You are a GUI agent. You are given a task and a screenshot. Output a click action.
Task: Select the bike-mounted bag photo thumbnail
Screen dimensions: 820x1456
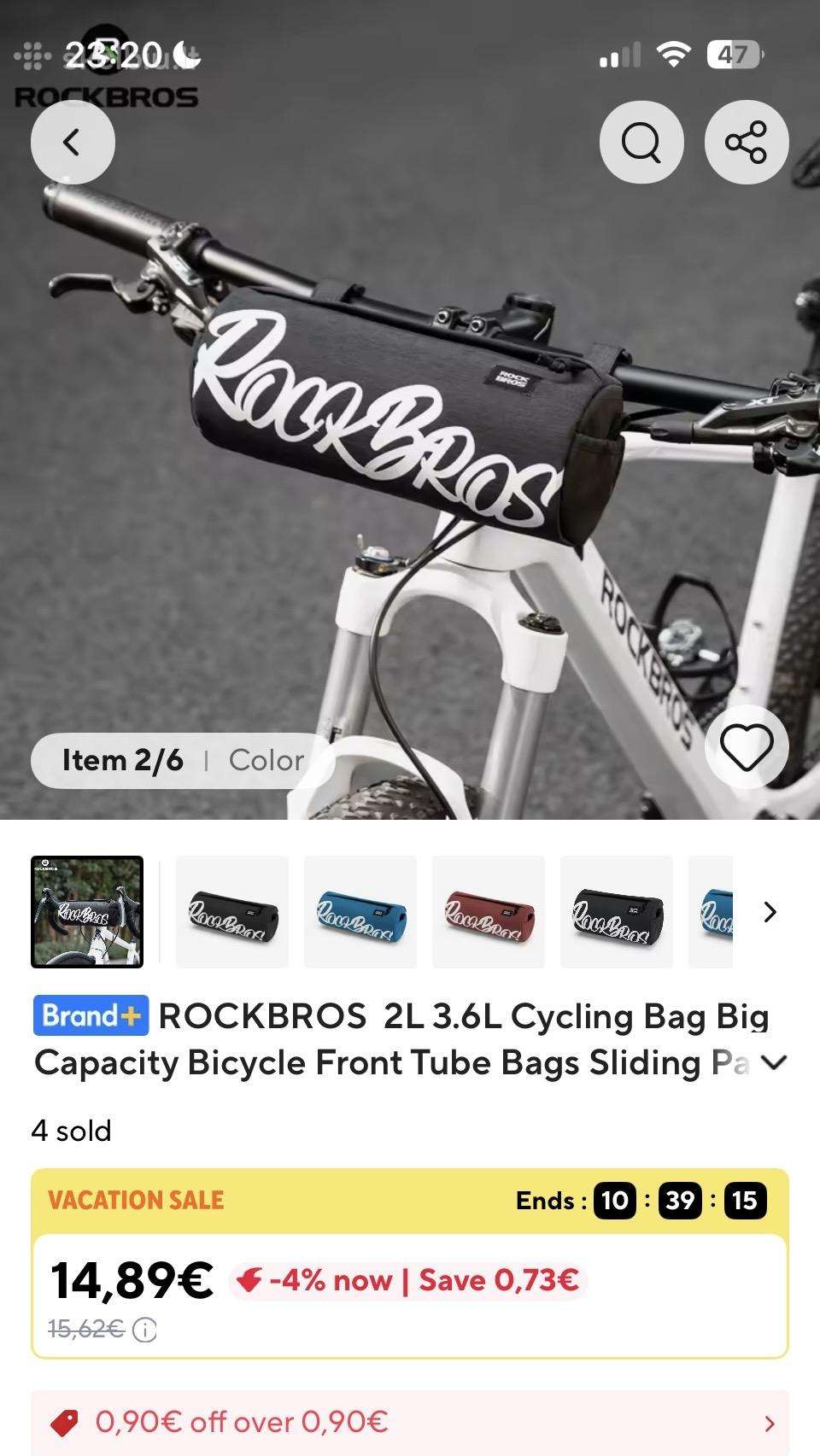click(x=87, y=912)
